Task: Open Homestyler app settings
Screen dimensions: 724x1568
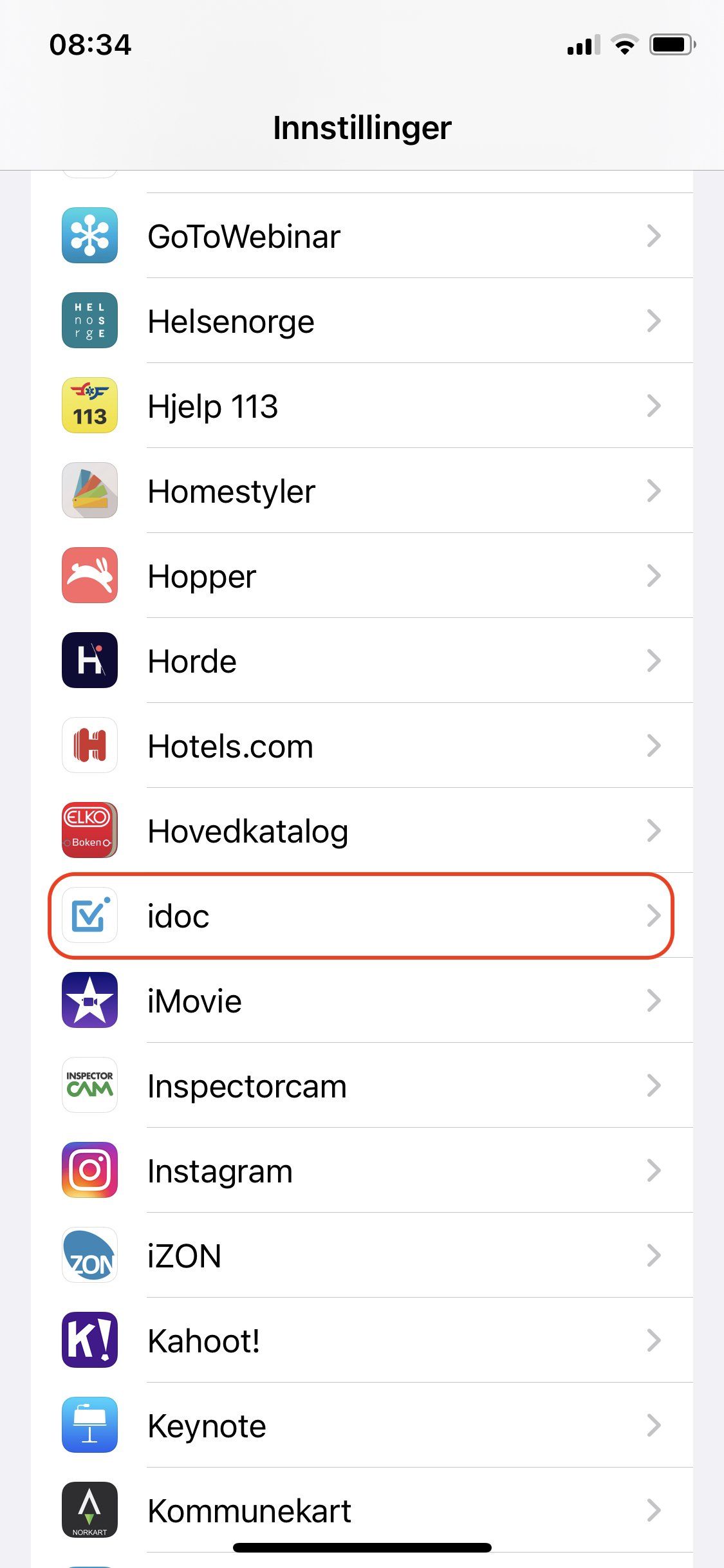Action: [x=362, y=490]
